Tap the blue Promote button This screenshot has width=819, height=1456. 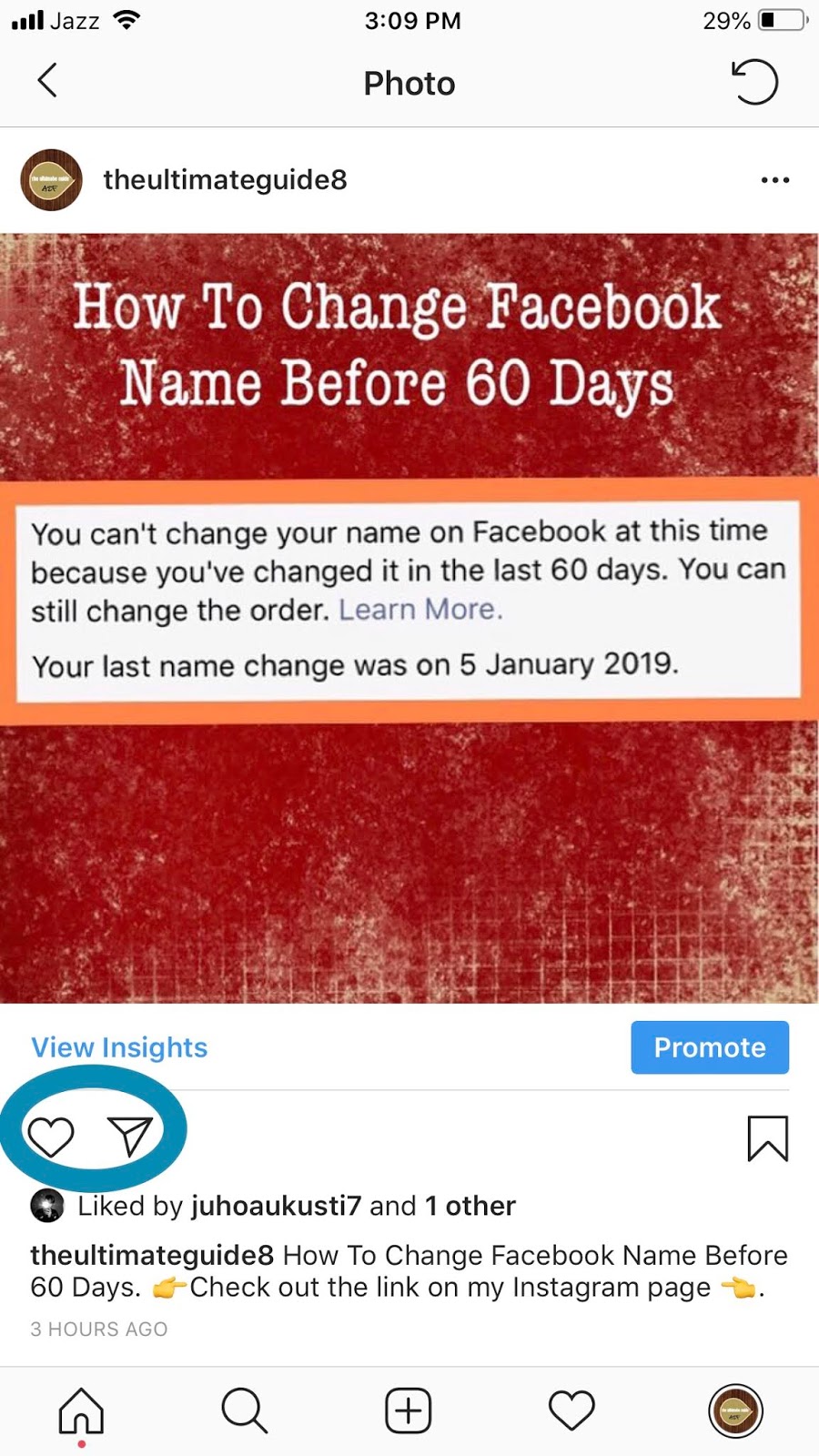[x=710, y=1047]
